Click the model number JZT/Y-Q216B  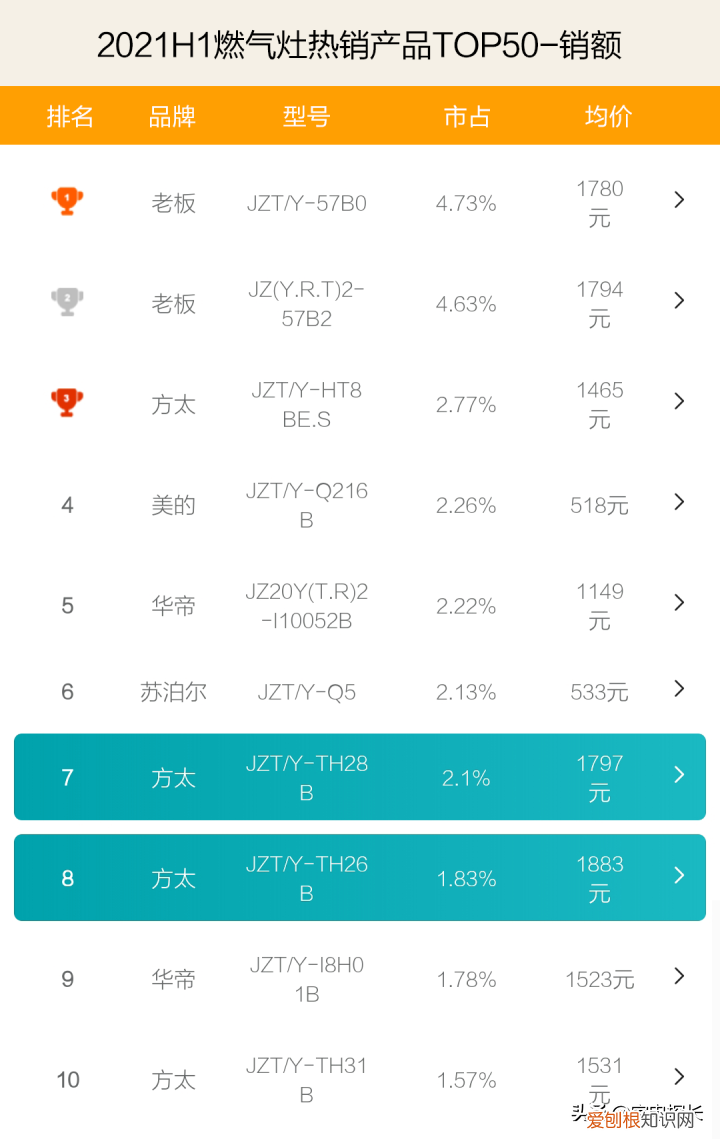306,504
